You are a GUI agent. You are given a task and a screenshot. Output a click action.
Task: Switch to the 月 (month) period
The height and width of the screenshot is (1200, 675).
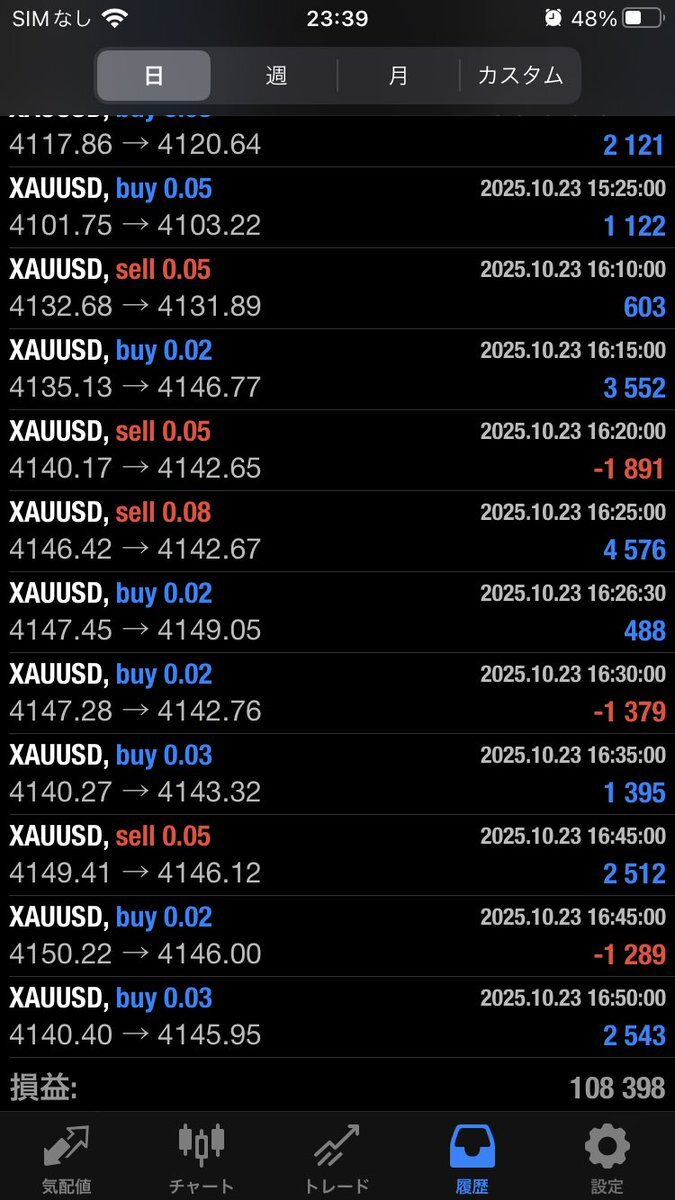click(x=398, y=75)
